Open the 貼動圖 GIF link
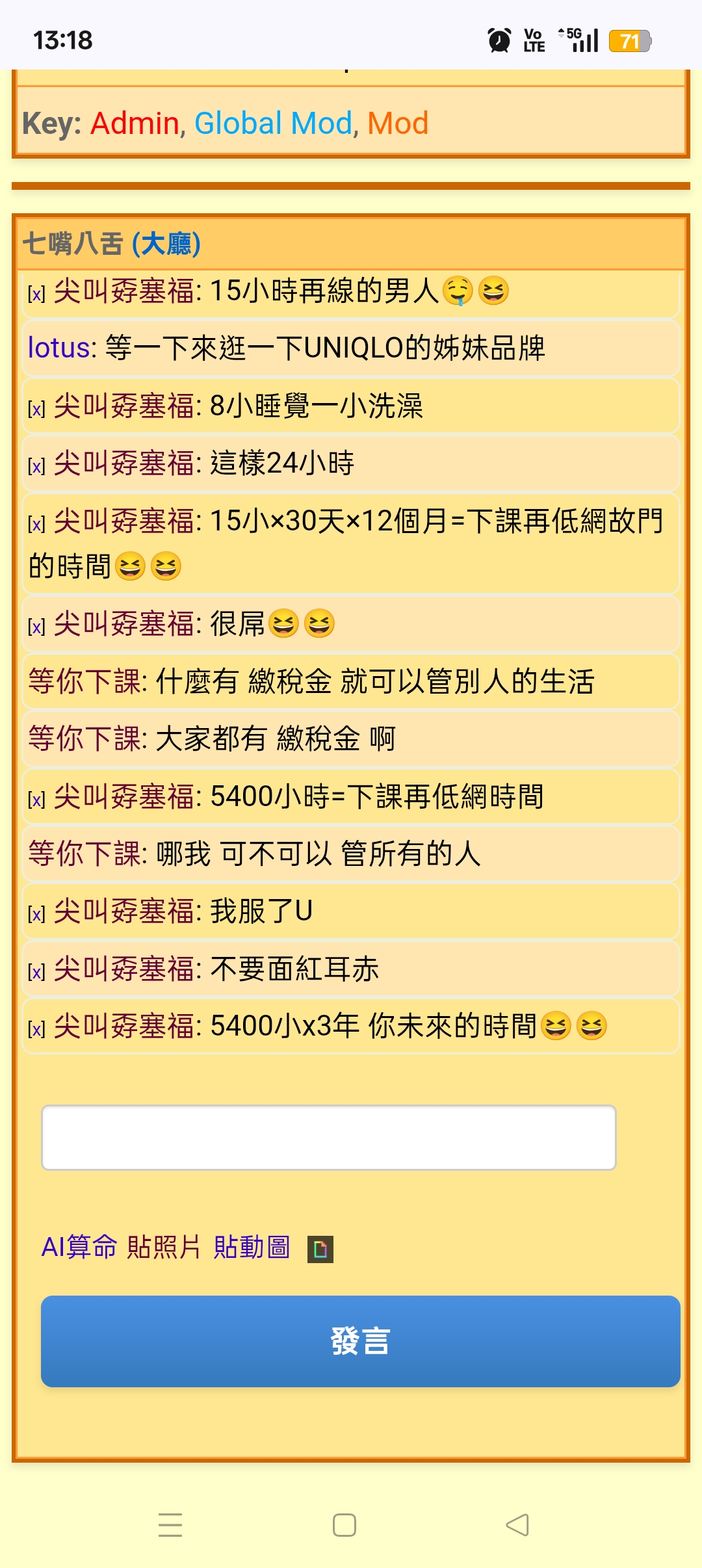 (x=252, y=1247)
